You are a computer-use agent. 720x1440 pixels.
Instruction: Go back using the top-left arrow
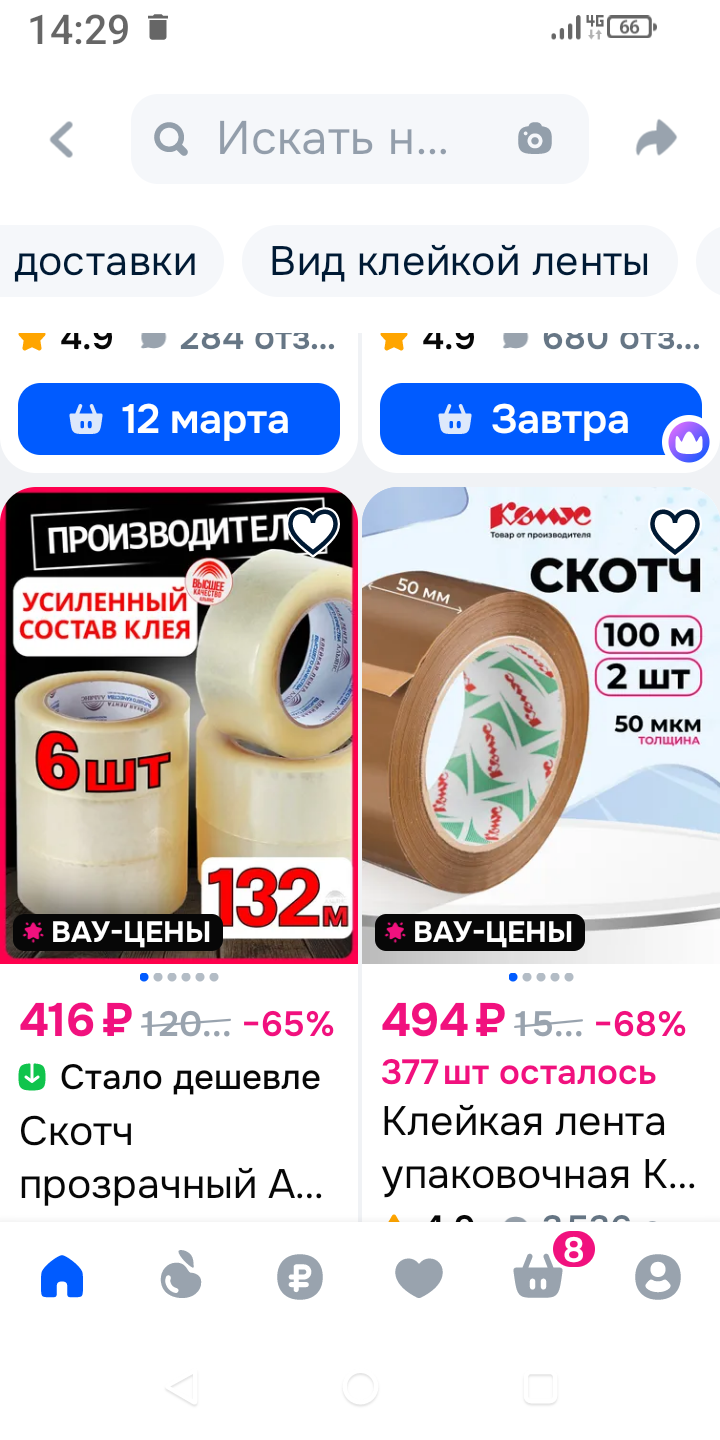point(62,140)
